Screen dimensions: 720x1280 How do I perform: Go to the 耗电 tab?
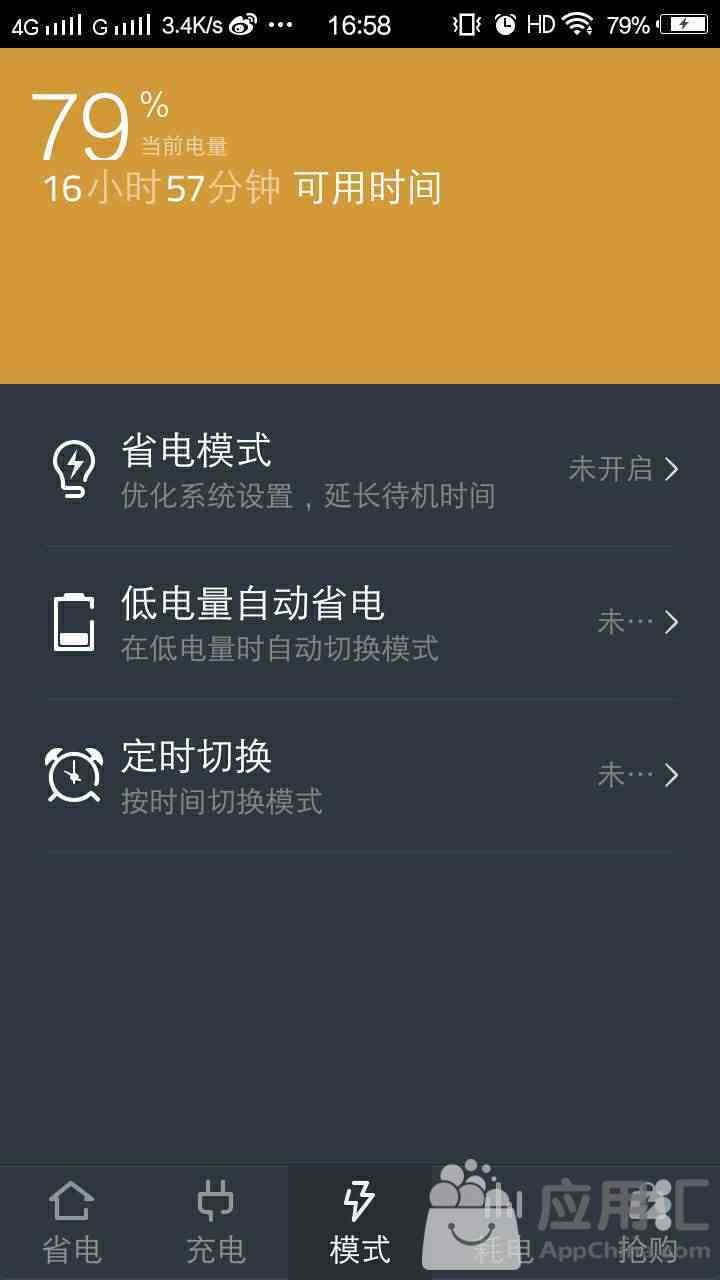503,1222
